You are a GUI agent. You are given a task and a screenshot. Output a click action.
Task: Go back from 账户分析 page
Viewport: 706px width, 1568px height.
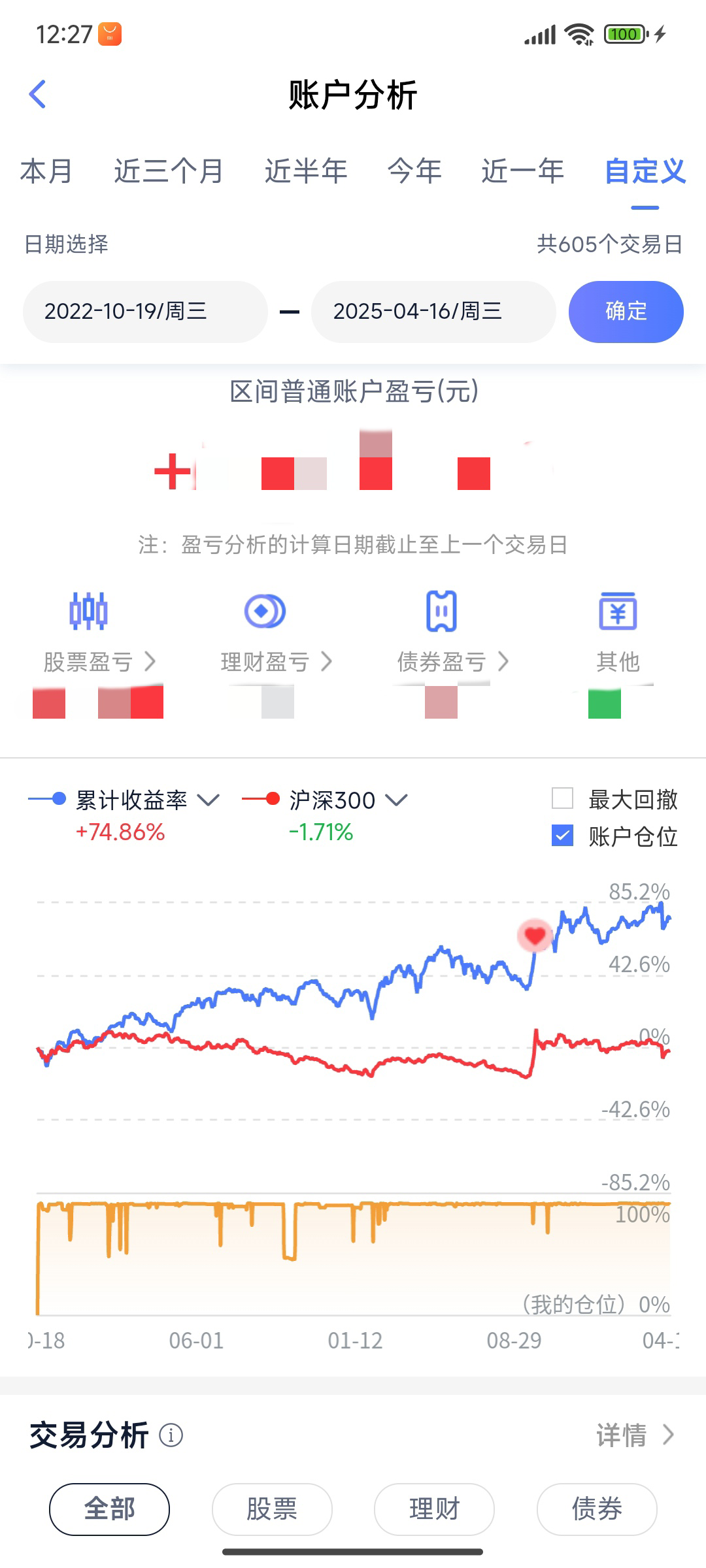[x=38, y=95]
